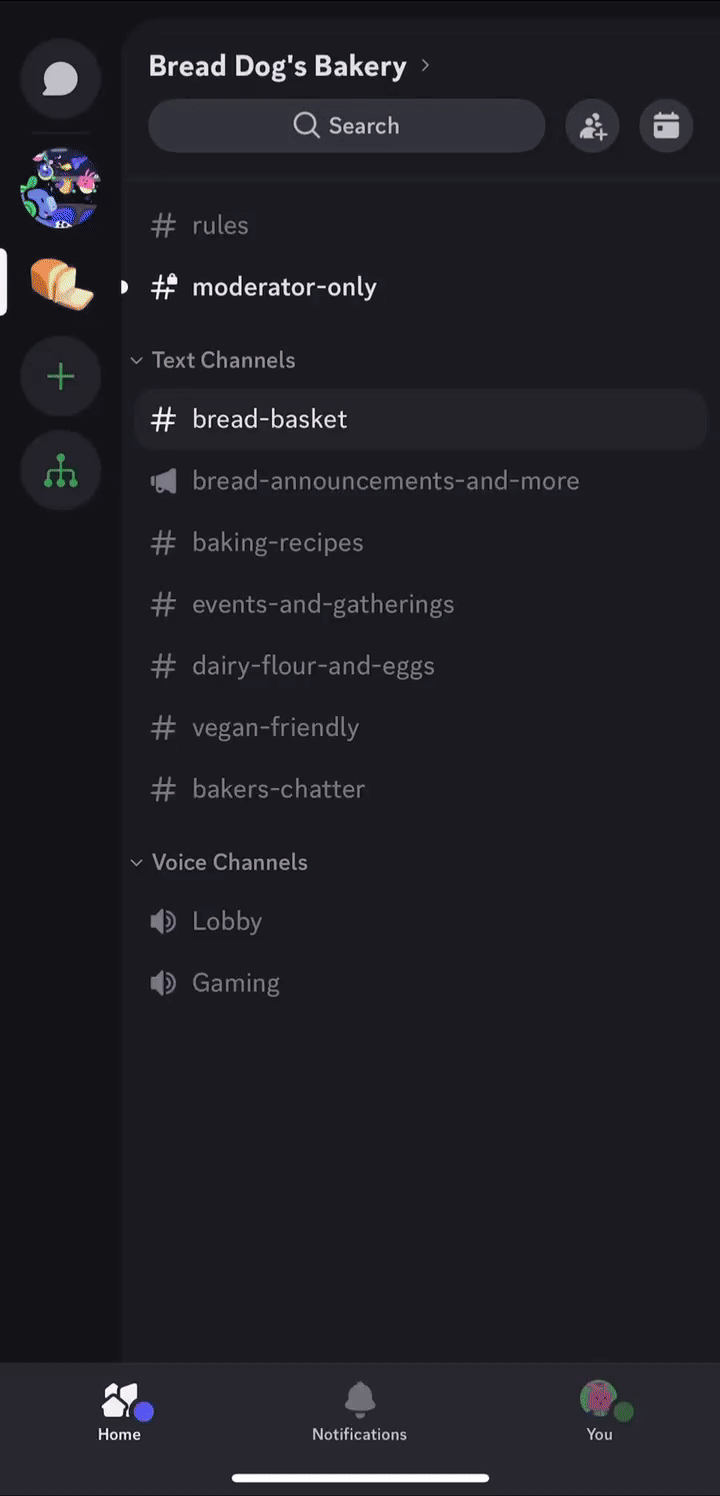Switch to the Notifications tab

coord(360,1412)
